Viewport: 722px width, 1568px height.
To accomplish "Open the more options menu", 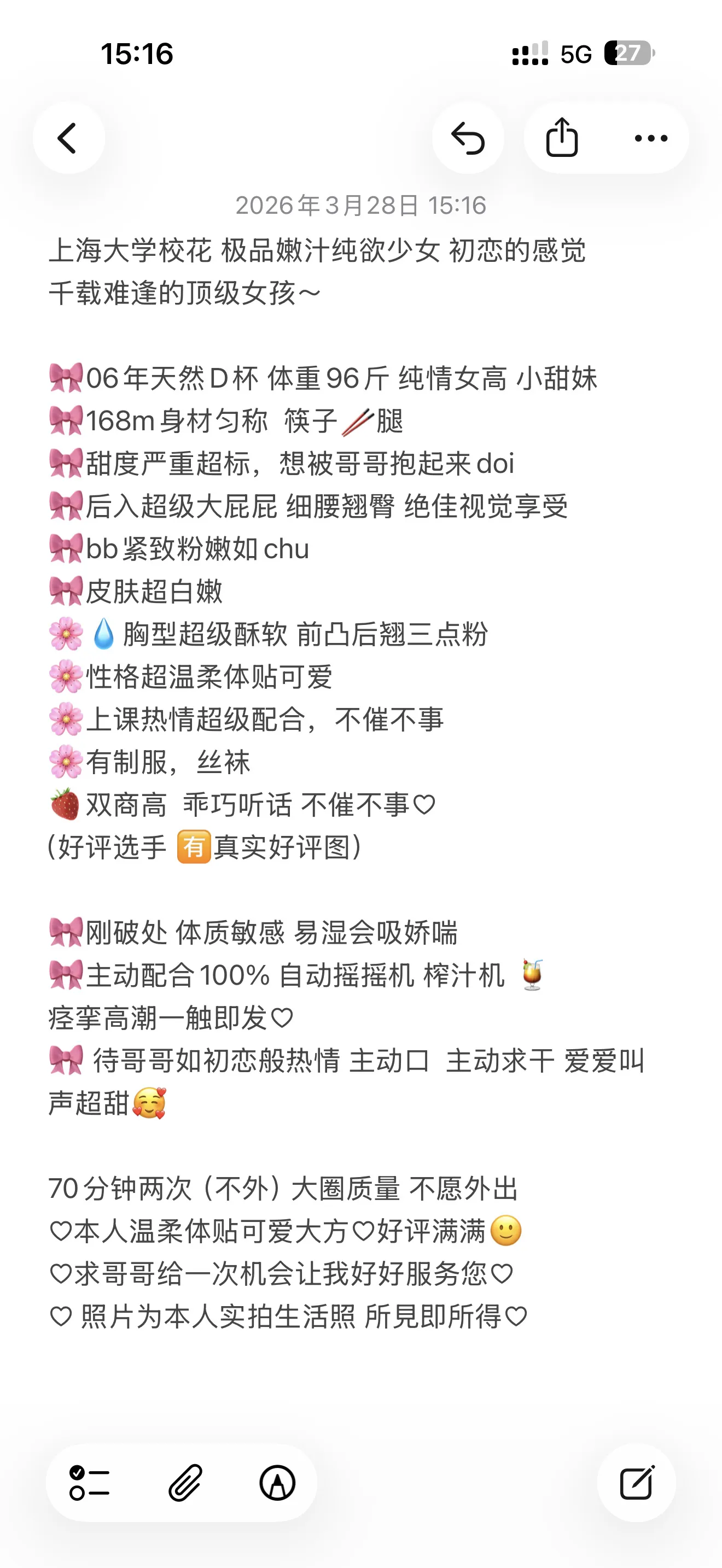I will (x=650, y=138).
